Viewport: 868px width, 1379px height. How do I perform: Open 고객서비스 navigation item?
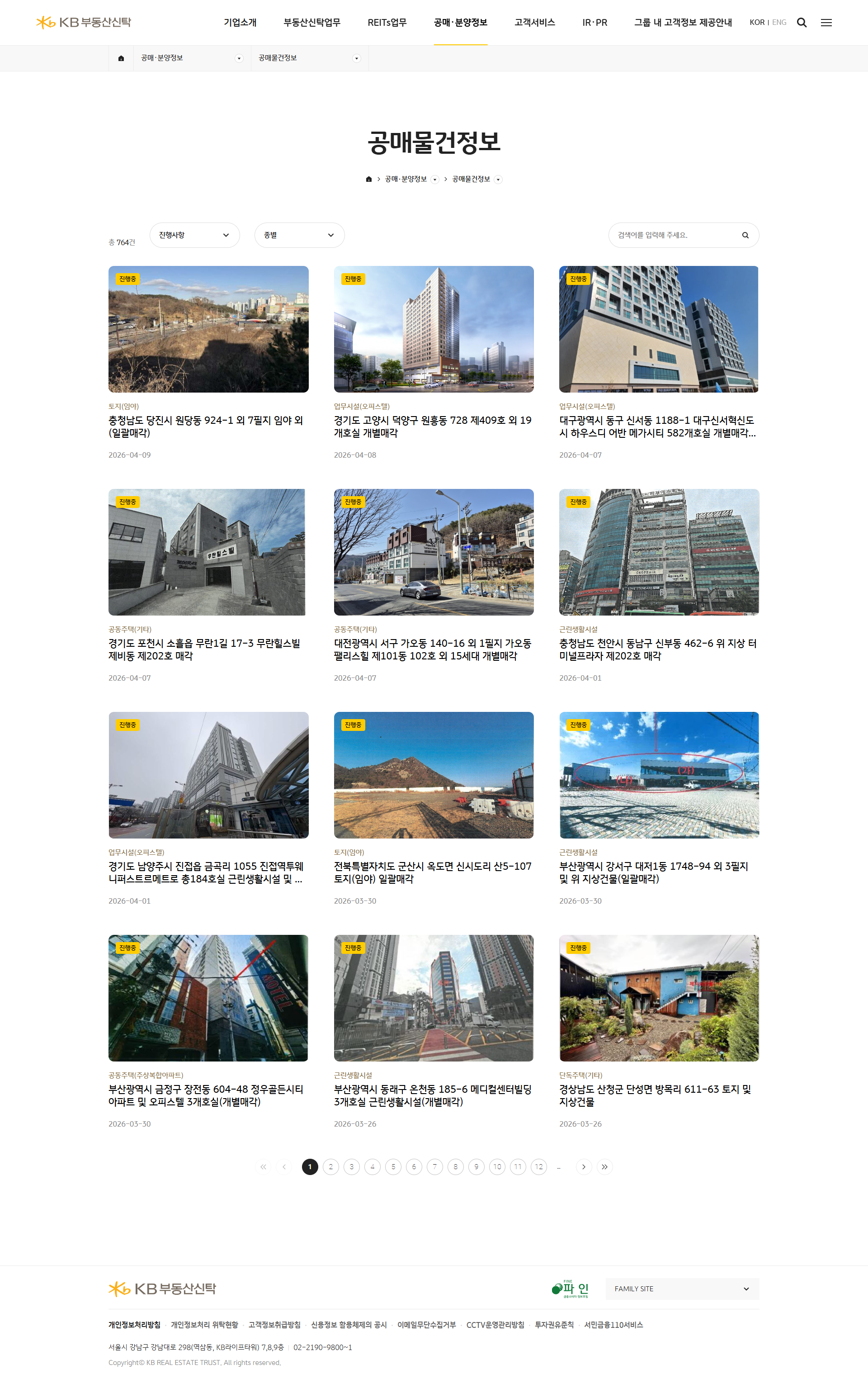534,23
